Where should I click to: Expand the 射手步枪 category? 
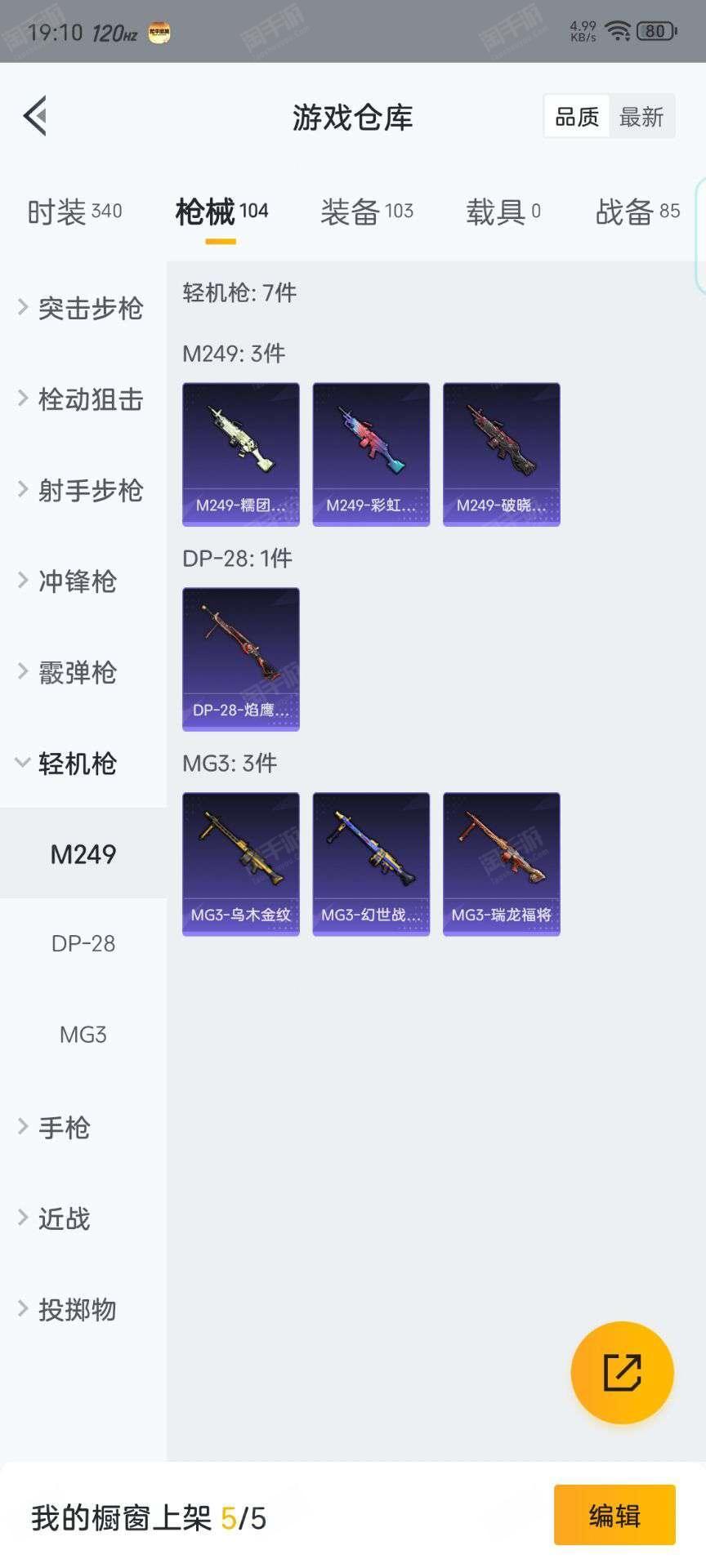click(82, 491)
